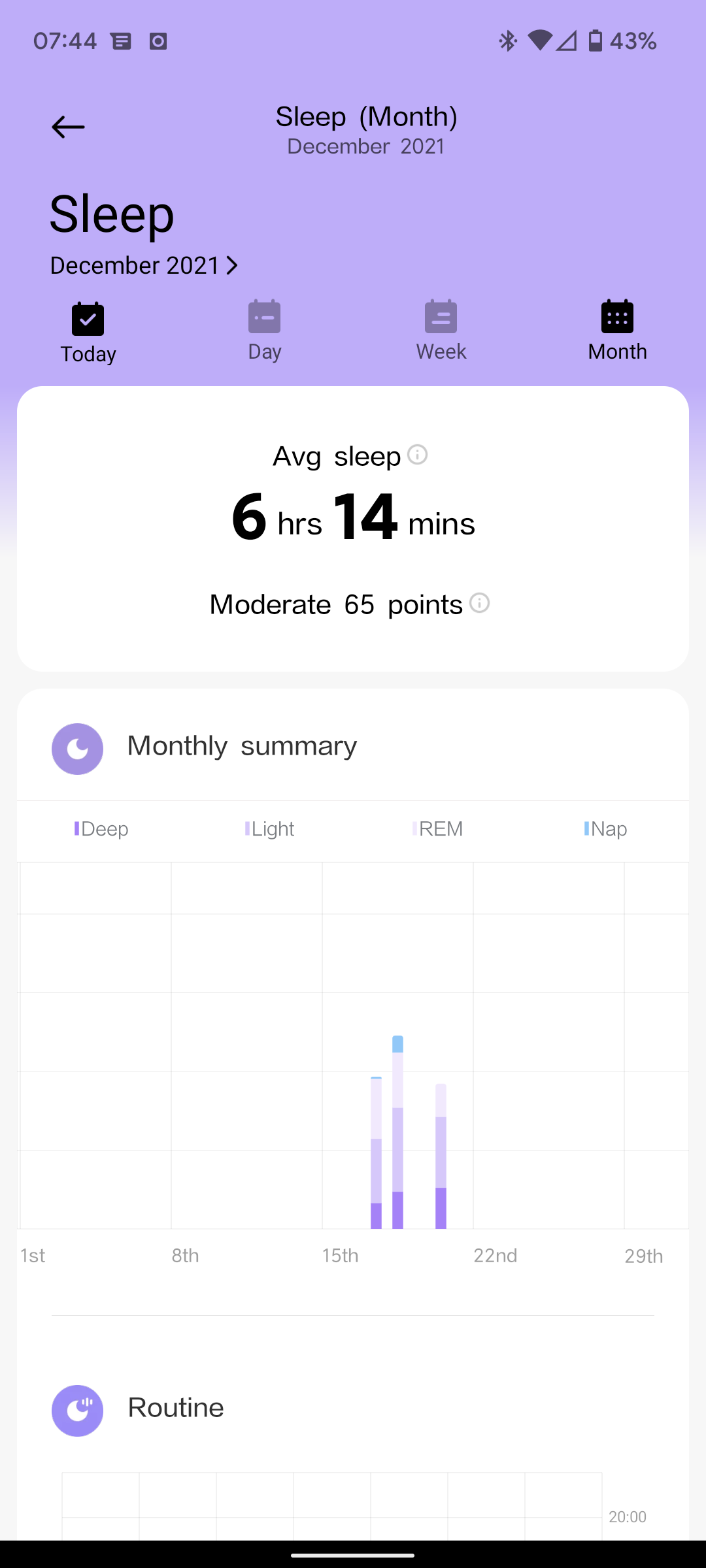Switch to the Week view
Screen dimensions: 706x1568
click(441, 332)
